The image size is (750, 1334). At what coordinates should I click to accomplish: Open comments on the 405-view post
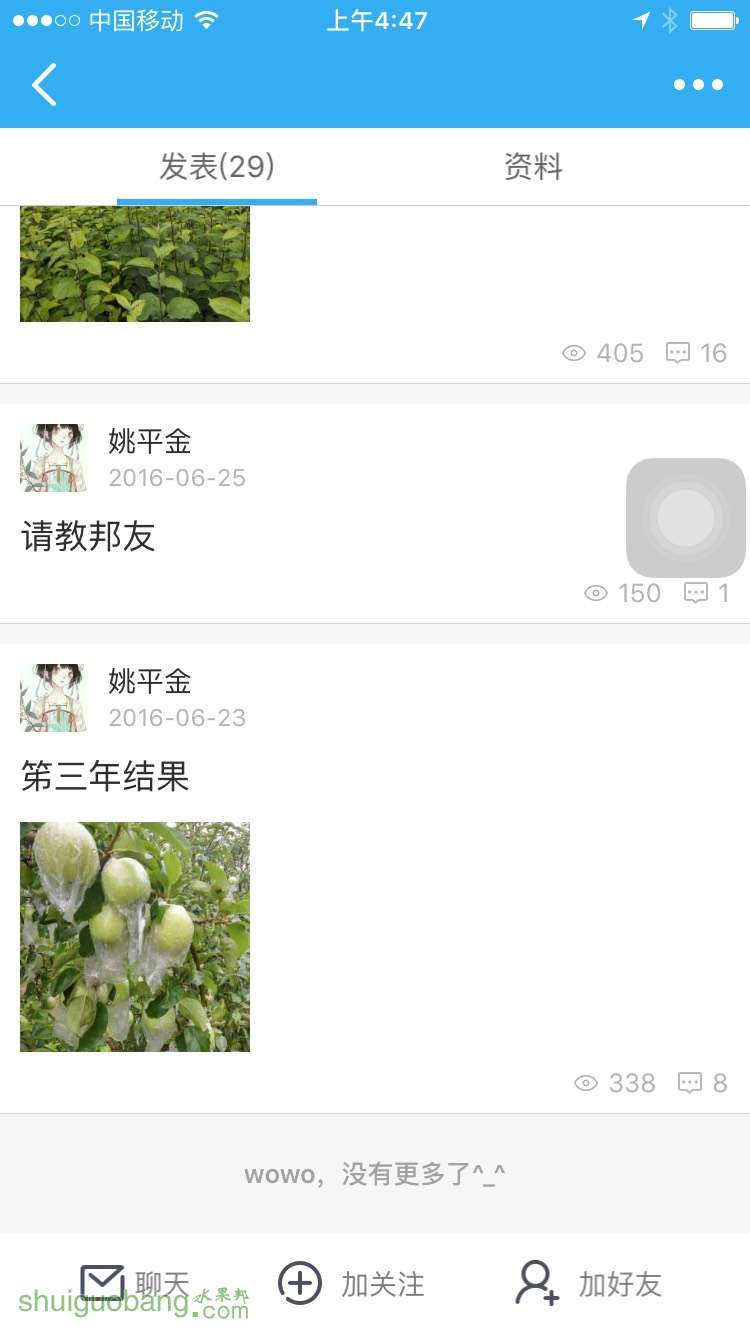click(x=697, y=353)
